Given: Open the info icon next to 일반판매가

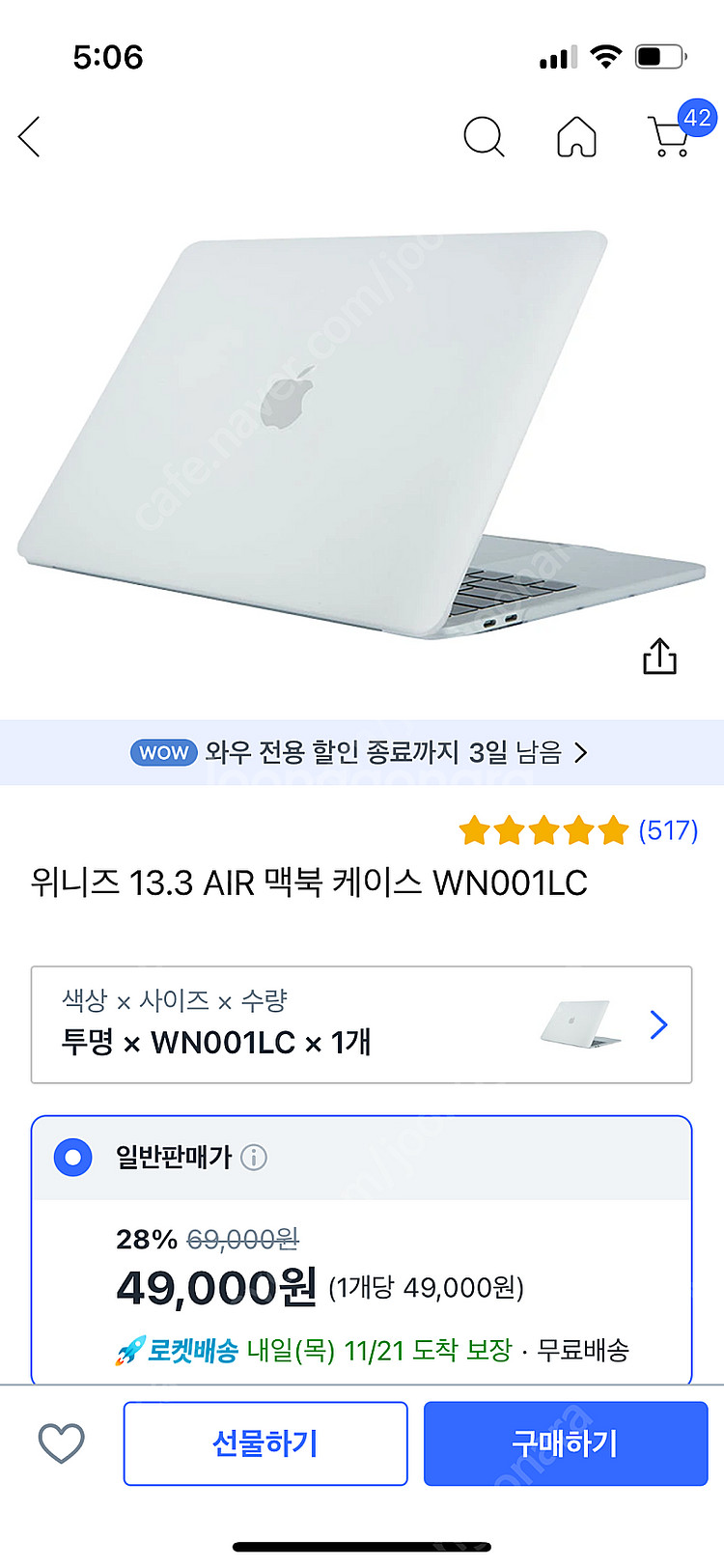Looking at the screenshot, I should [255, 1156].
